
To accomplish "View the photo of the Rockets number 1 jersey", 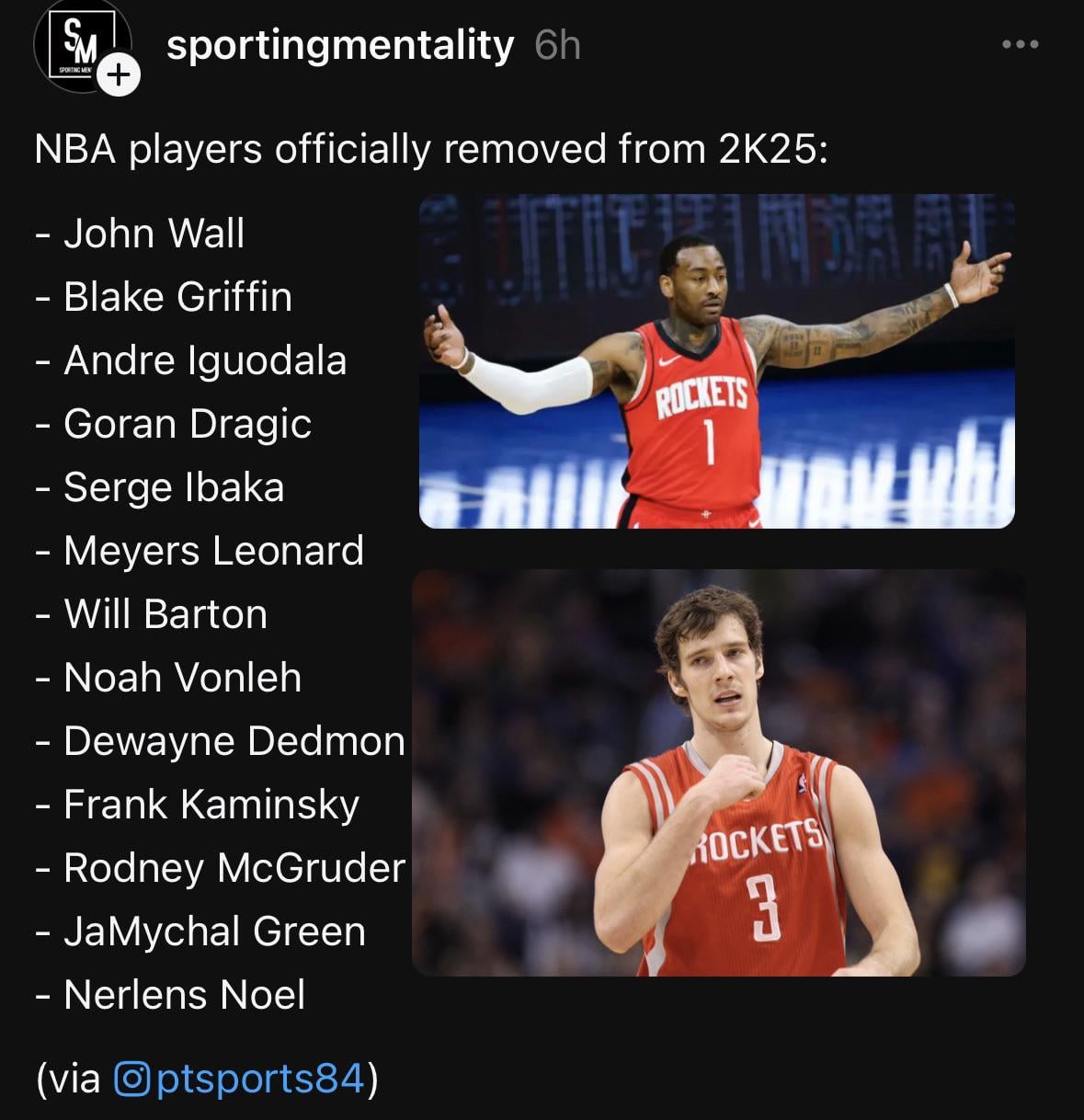I will (716, 360).
